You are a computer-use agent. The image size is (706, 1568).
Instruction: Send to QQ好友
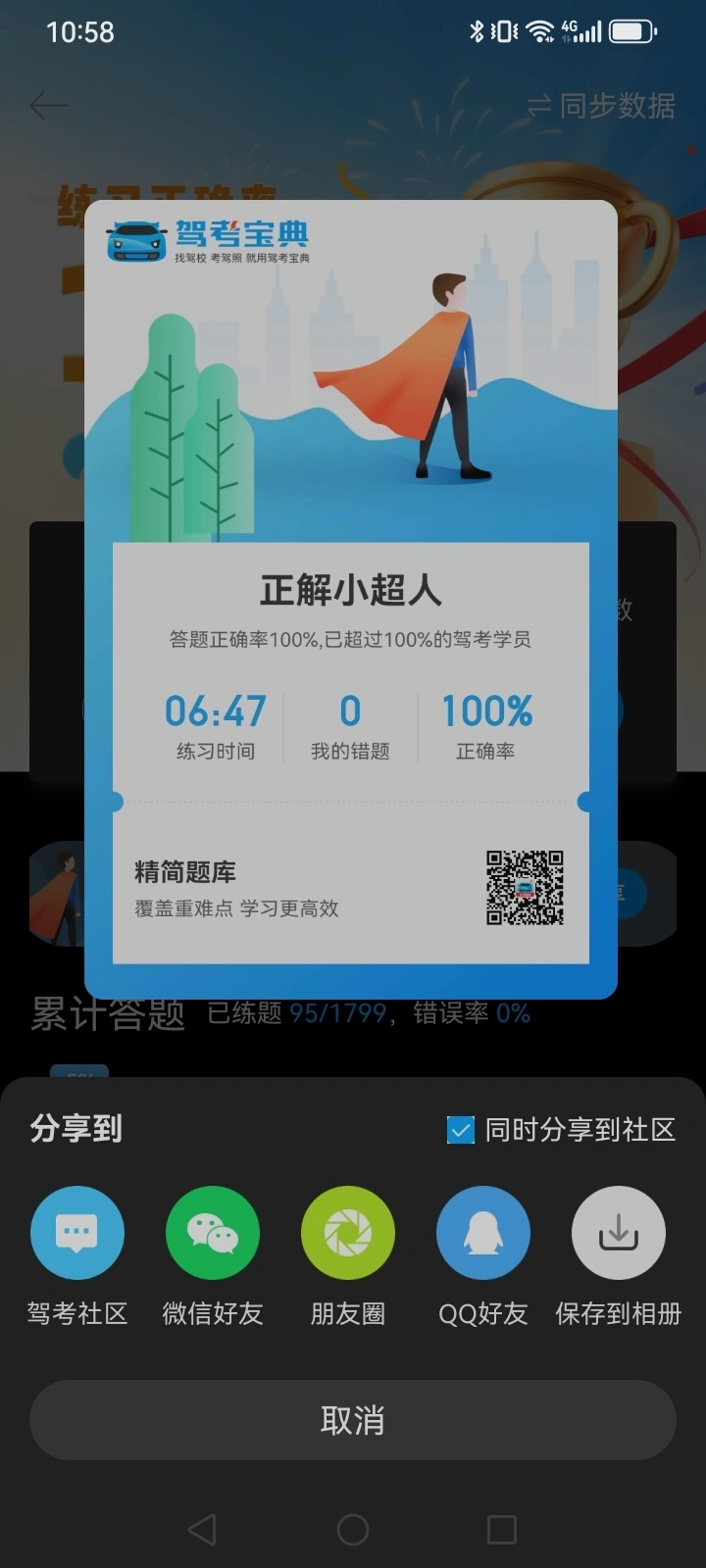(x=483, y=1233)
